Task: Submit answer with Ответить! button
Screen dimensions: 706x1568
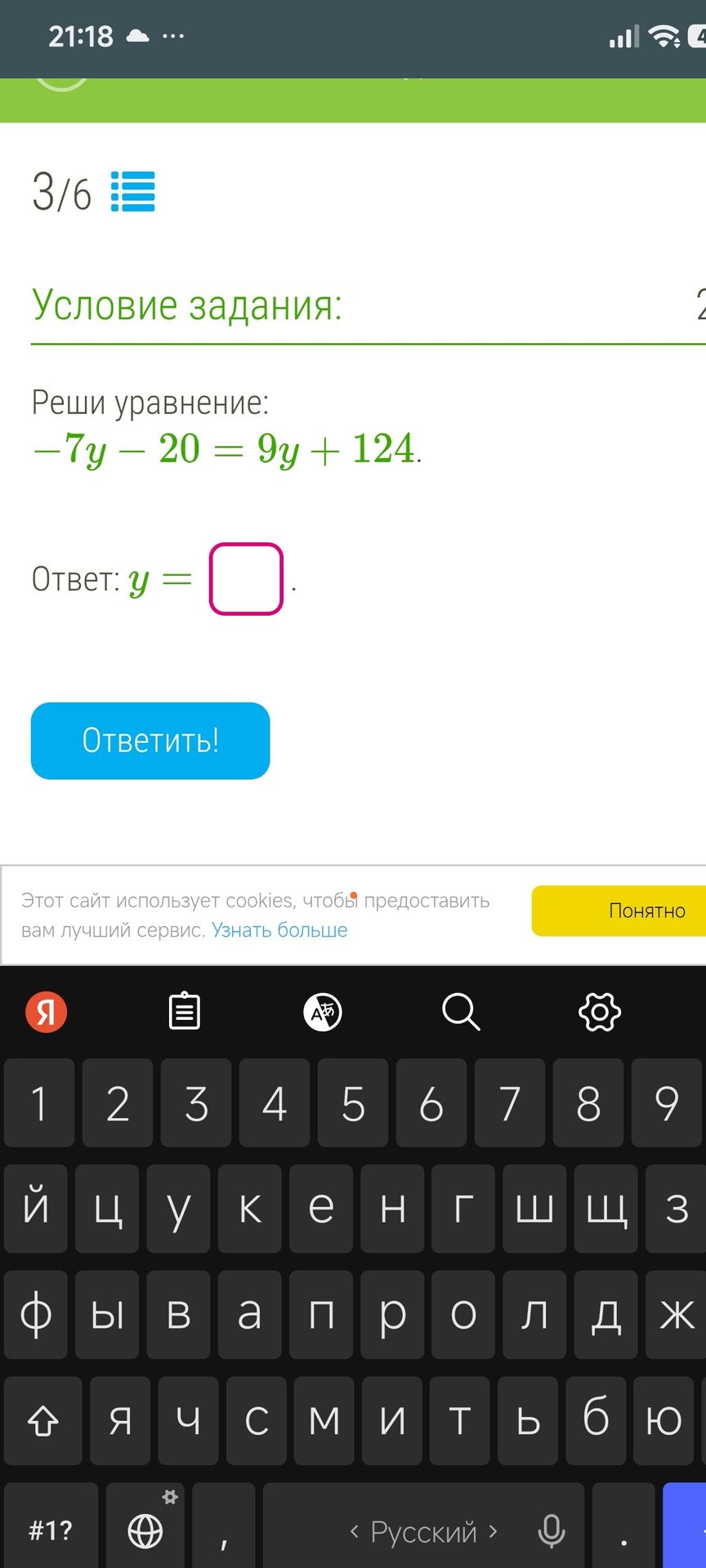Action: [x=150, y=741]
